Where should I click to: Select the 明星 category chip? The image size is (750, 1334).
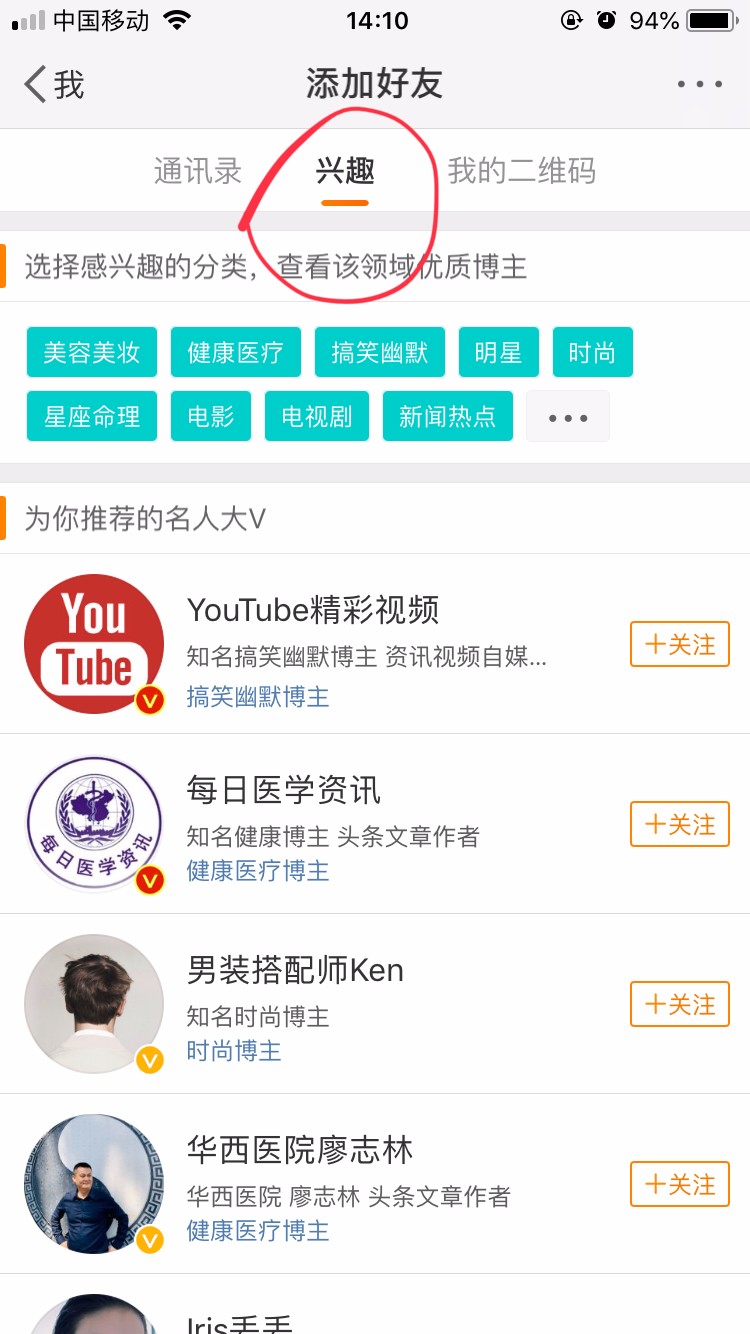498,352
